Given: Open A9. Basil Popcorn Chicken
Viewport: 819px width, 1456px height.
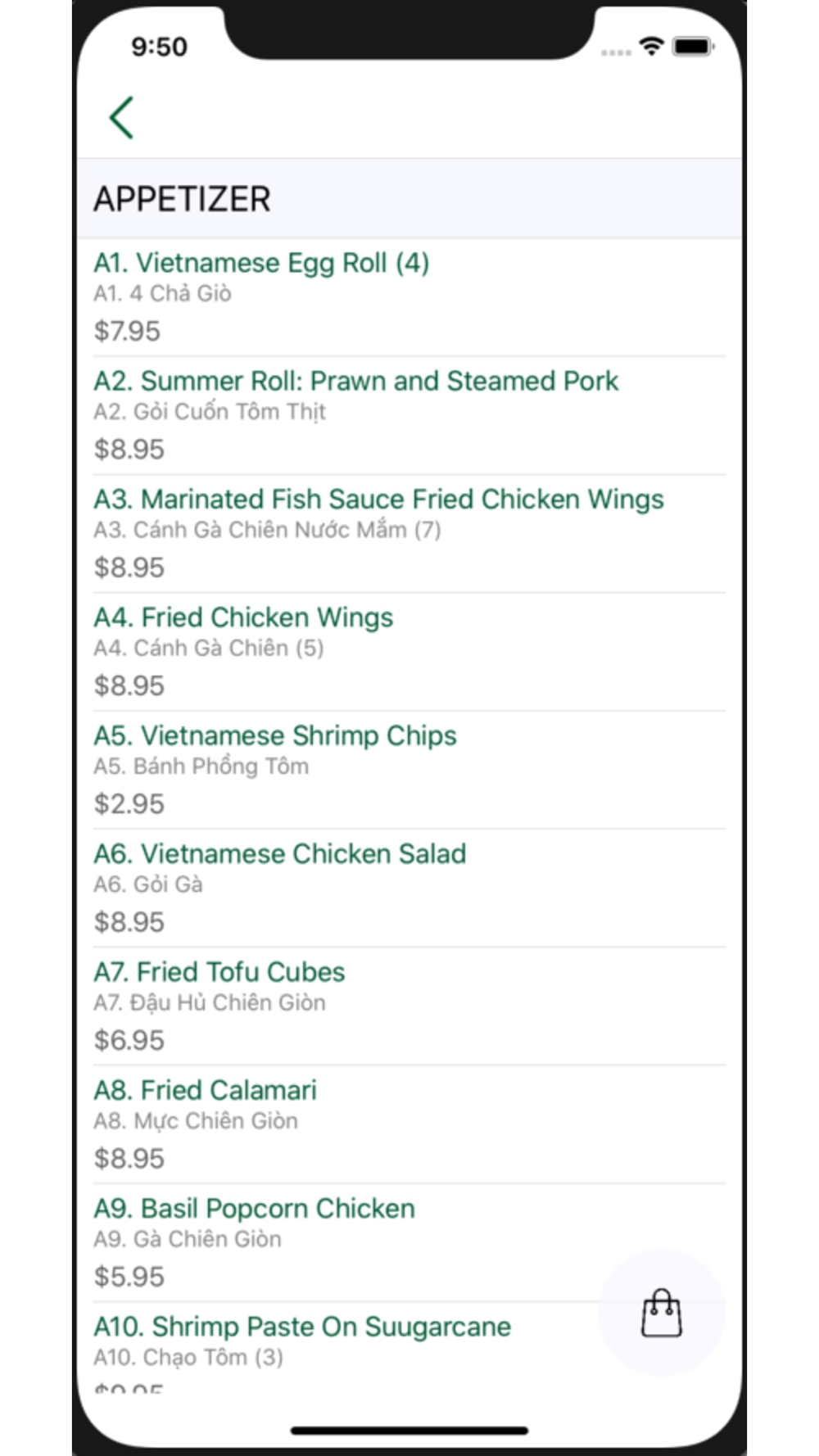Looking at the screenshot, I should 255,1209.
